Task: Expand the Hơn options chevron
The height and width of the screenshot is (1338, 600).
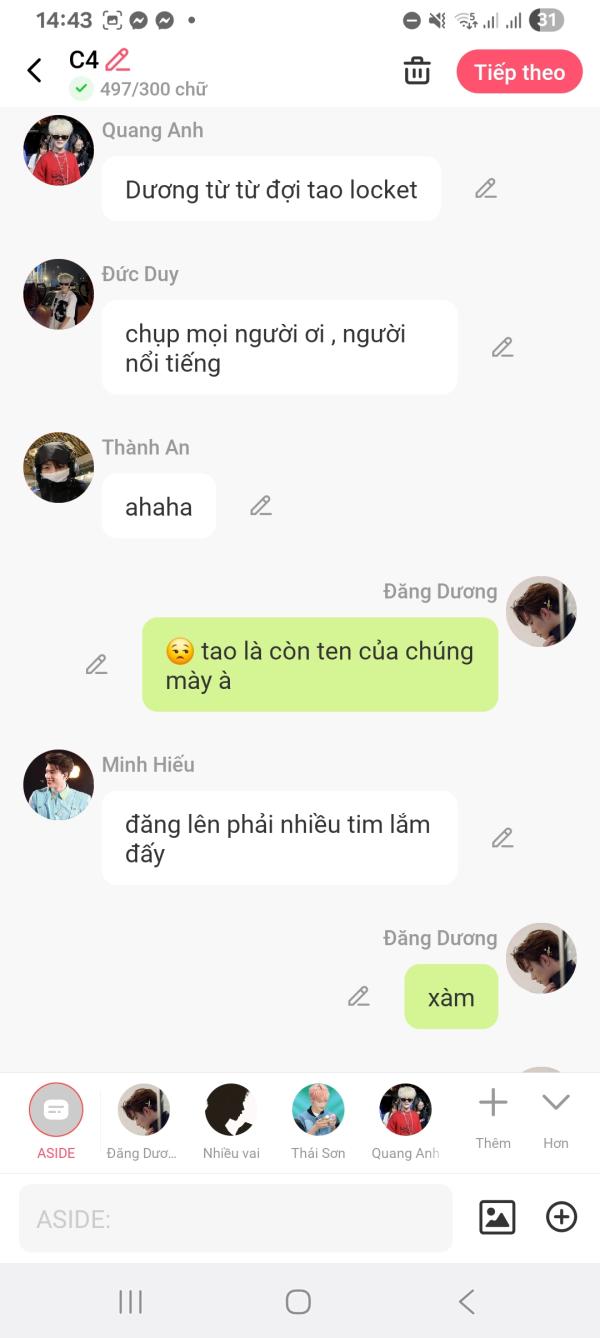Action: click(556, 1116)
